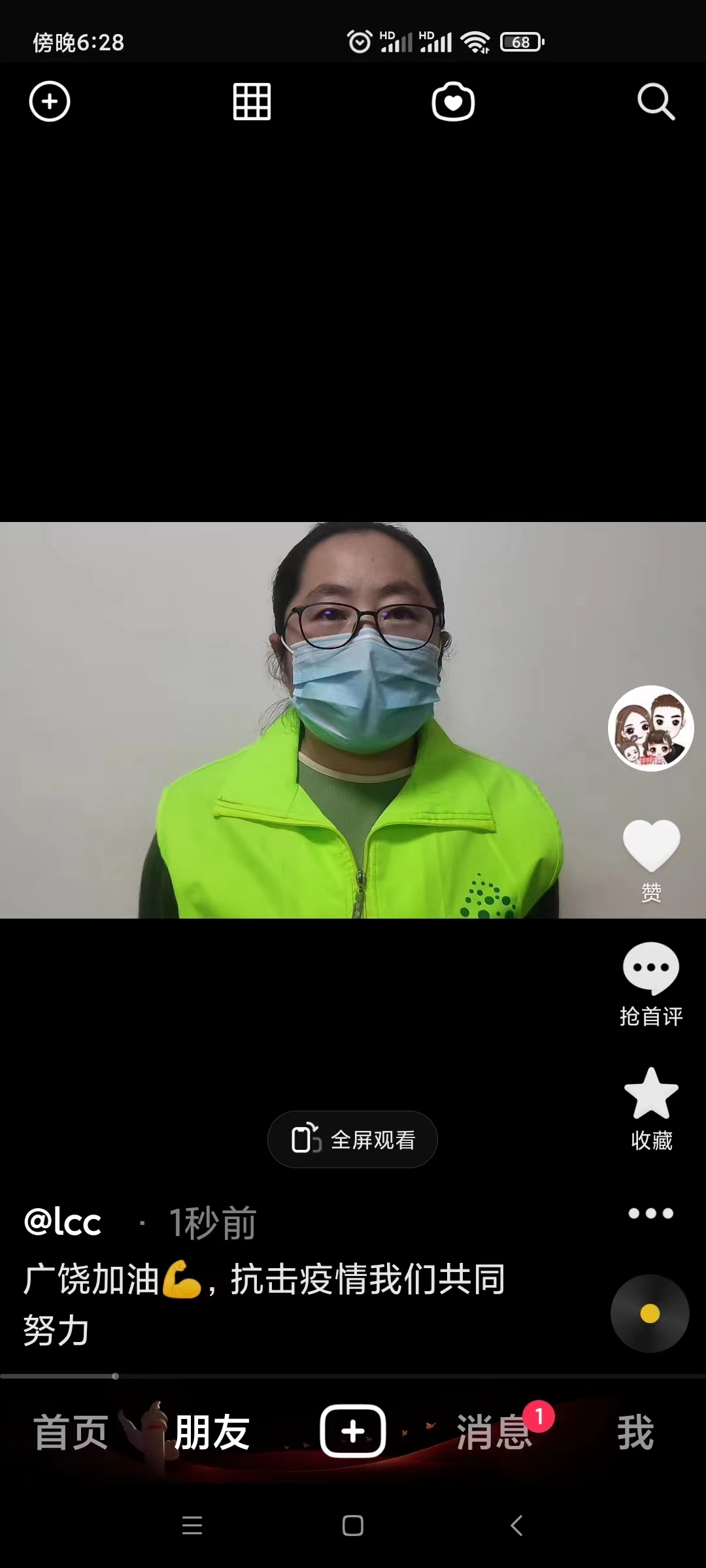
Task: Tap the 全屏观看 button
Action: 352,1139
